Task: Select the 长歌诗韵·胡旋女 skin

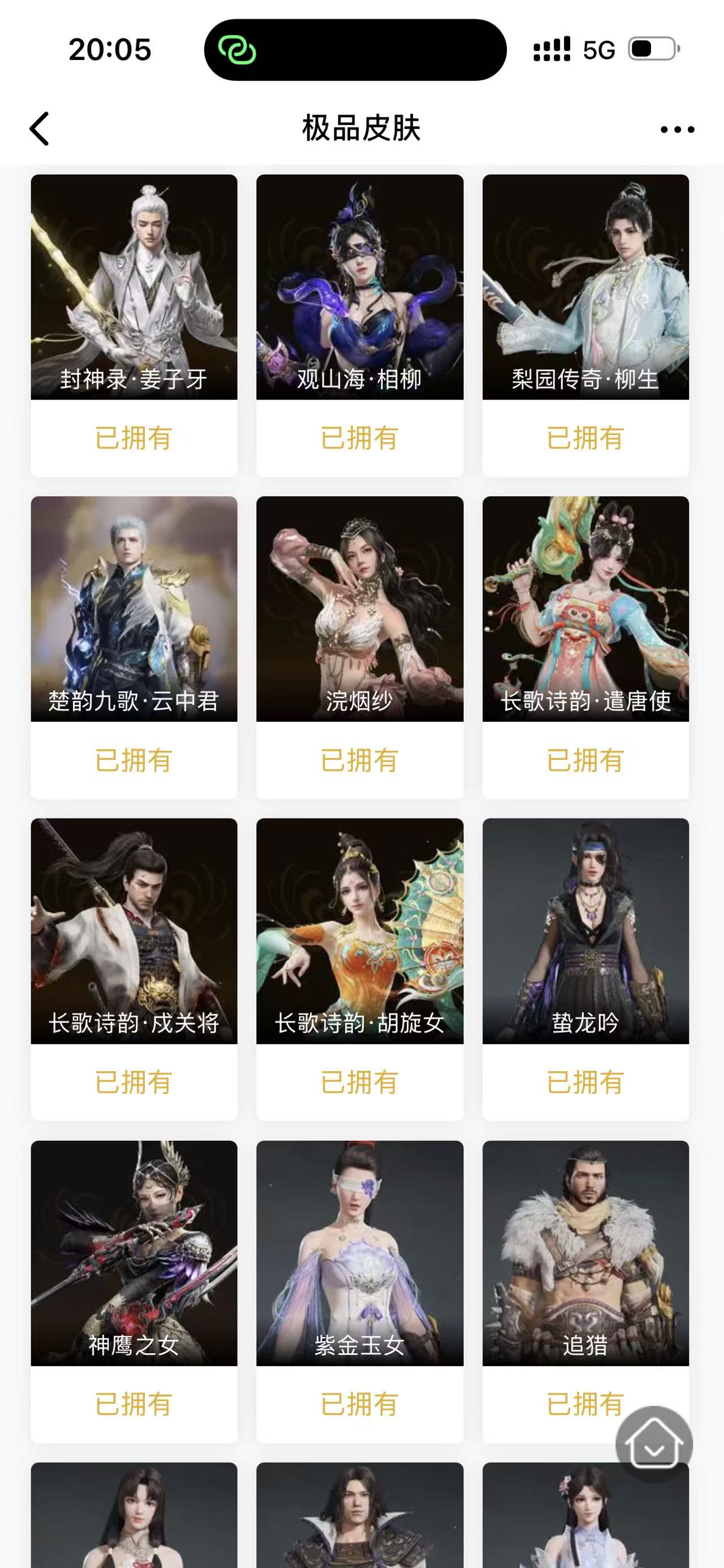Action: click(x=359, y=931)
